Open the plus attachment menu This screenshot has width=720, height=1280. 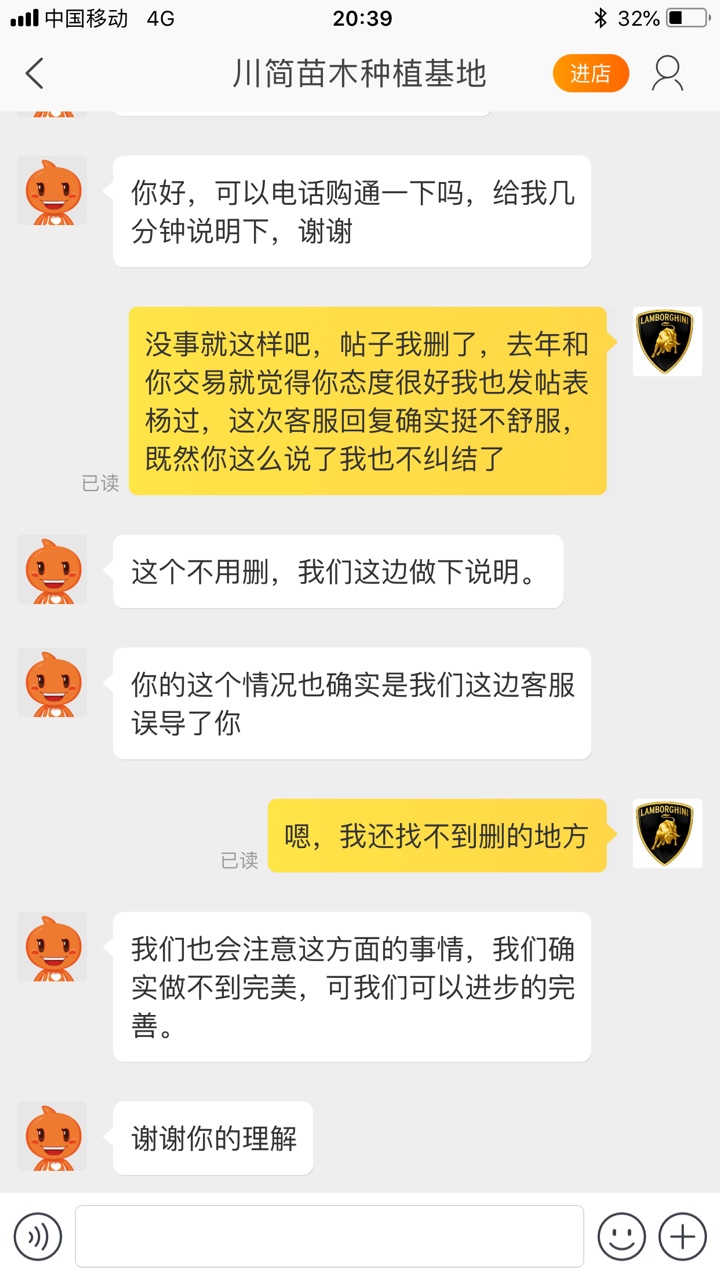(683, 1237)
